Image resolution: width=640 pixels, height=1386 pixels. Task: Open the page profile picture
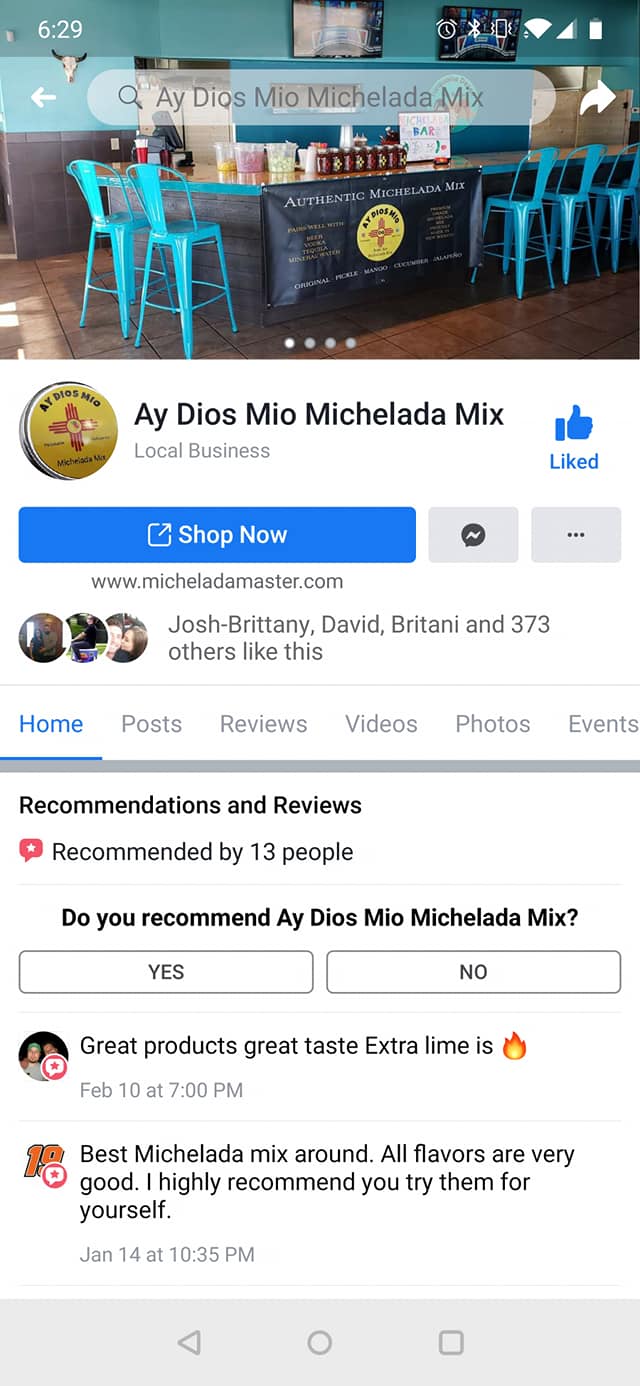click(x=69, y=430)
